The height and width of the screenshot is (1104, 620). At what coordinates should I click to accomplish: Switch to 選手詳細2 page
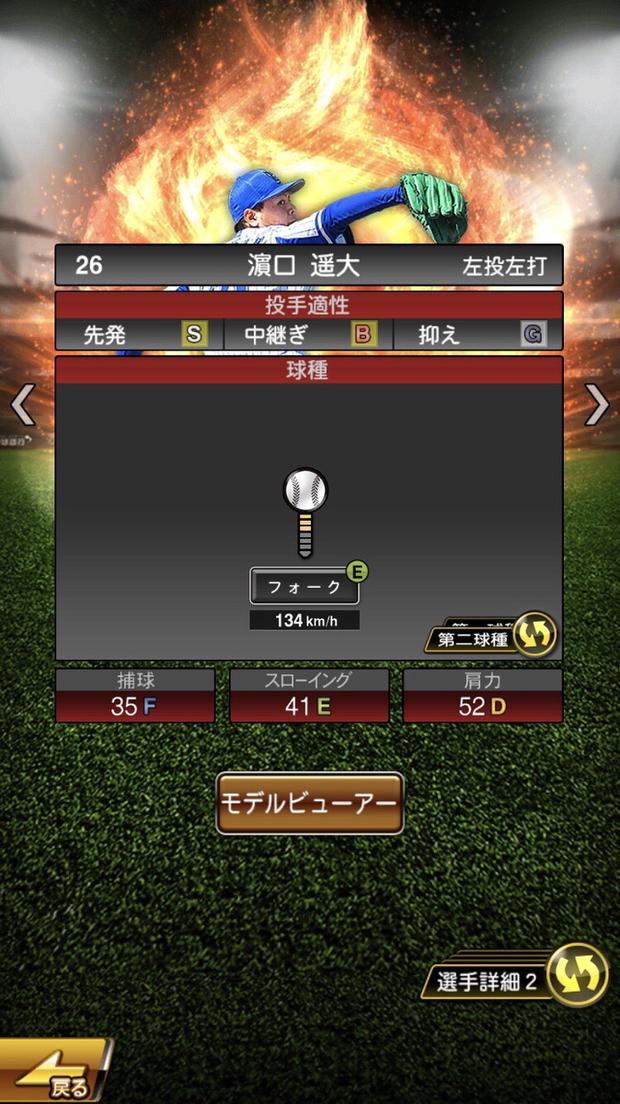coord(520,978)
